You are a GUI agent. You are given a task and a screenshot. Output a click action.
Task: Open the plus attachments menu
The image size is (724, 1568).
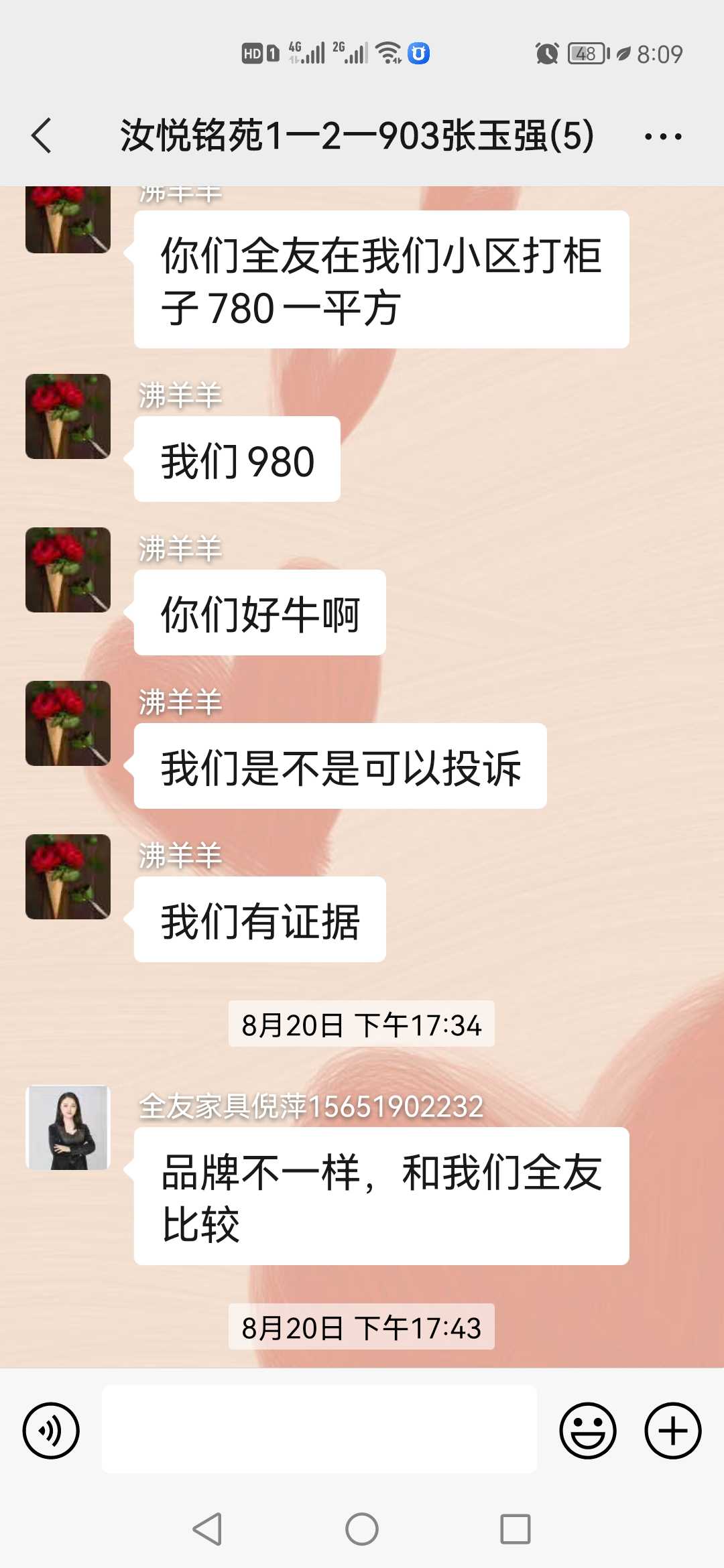pos(672,1430)
